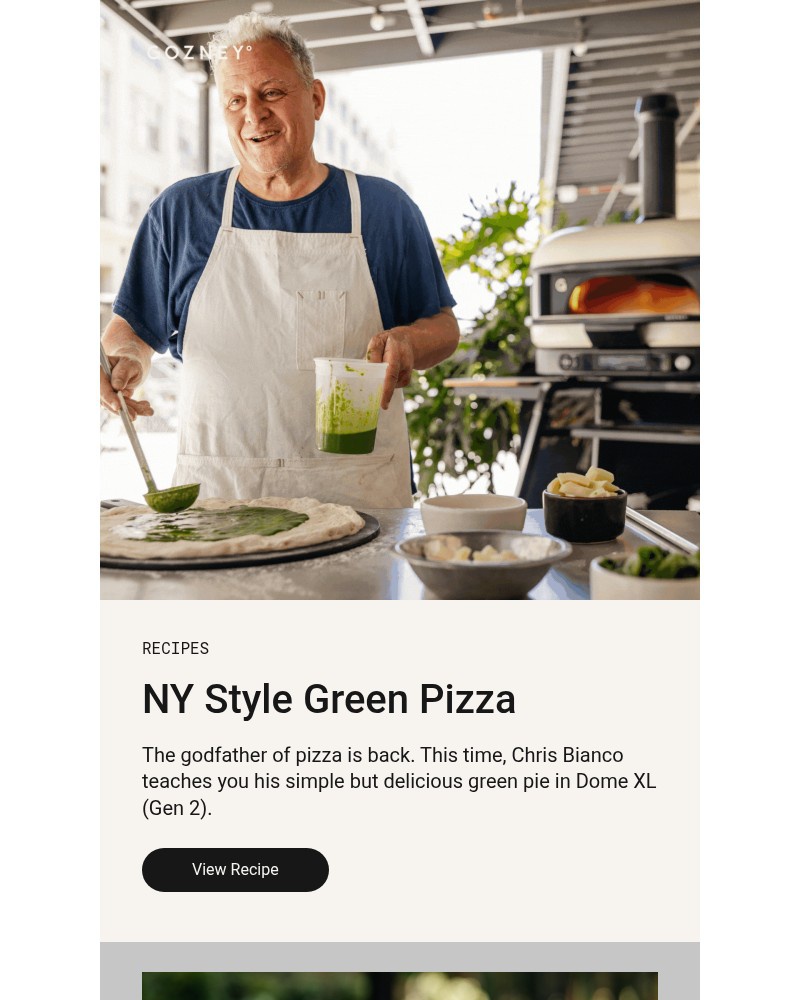The width and height of the screenshot is (800, 1000).
Task: Click the RECIPES category label
Action: 175,648
